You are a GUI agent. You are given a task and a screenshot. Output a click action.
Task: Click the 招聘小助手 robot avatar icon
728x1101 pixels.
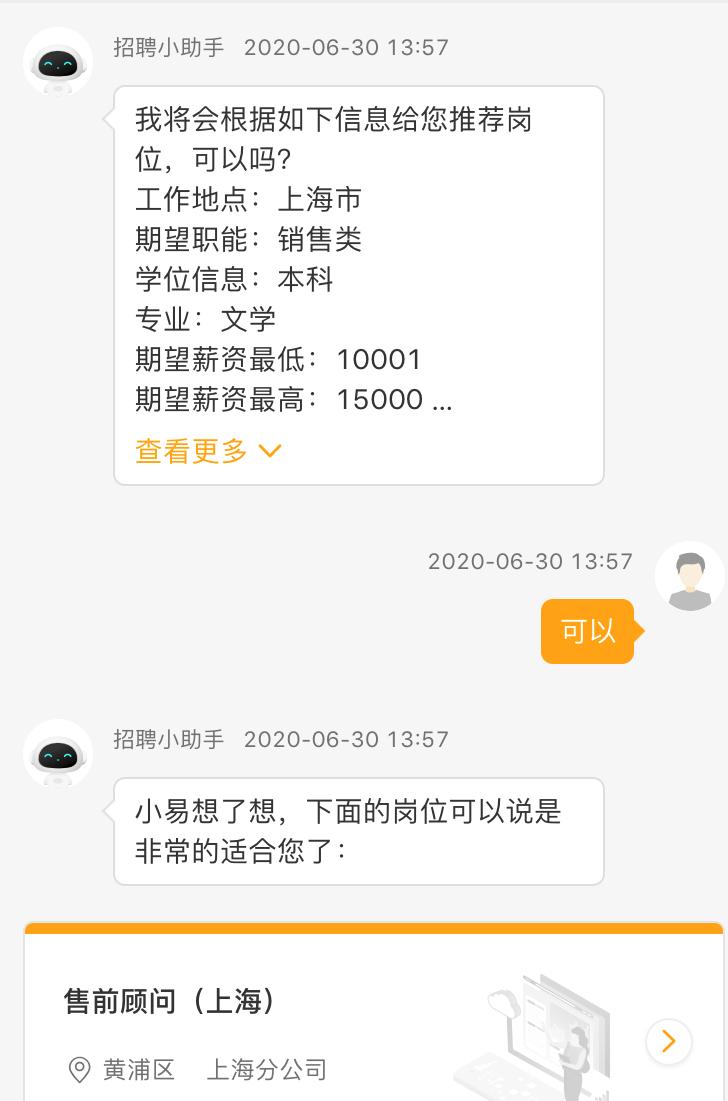click(57, 61)
